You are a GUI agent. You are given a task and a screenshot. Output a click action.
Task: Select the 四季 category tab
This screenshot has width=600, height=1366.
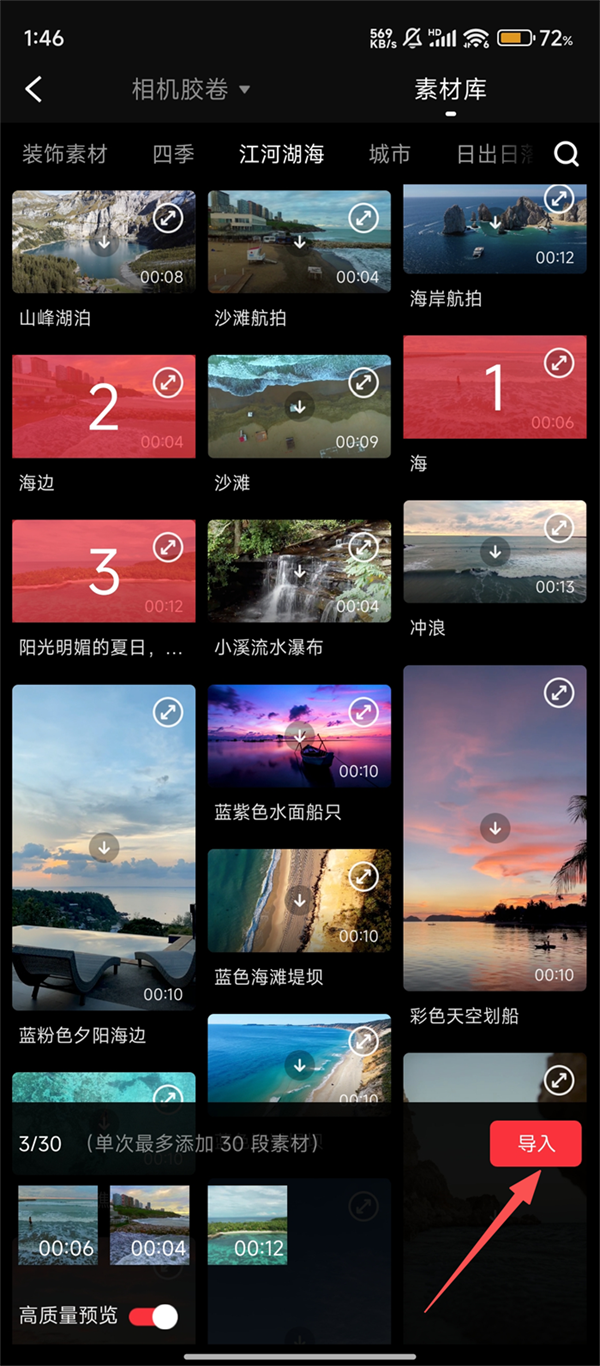click(x=173, y=154)
